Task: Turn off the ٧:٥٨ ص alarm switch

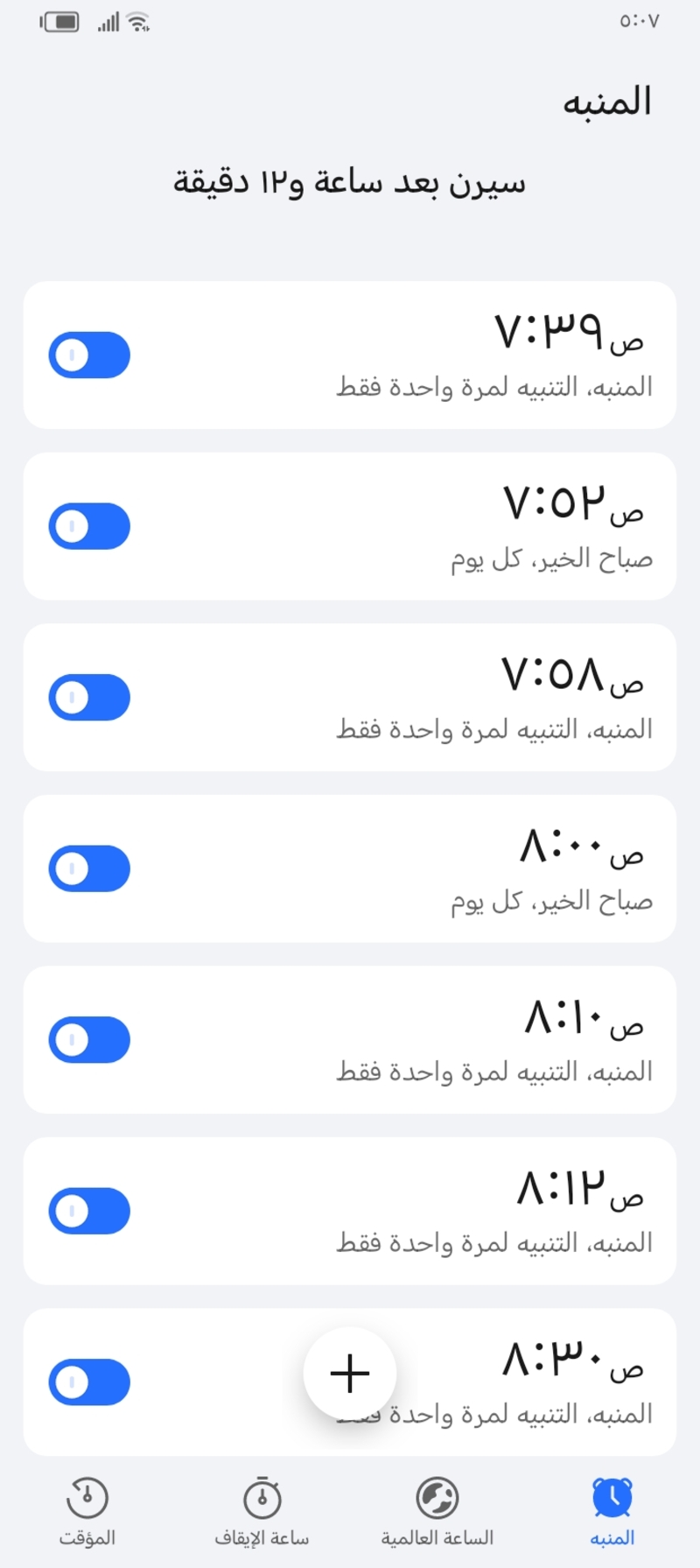Action: pos(89,698)
